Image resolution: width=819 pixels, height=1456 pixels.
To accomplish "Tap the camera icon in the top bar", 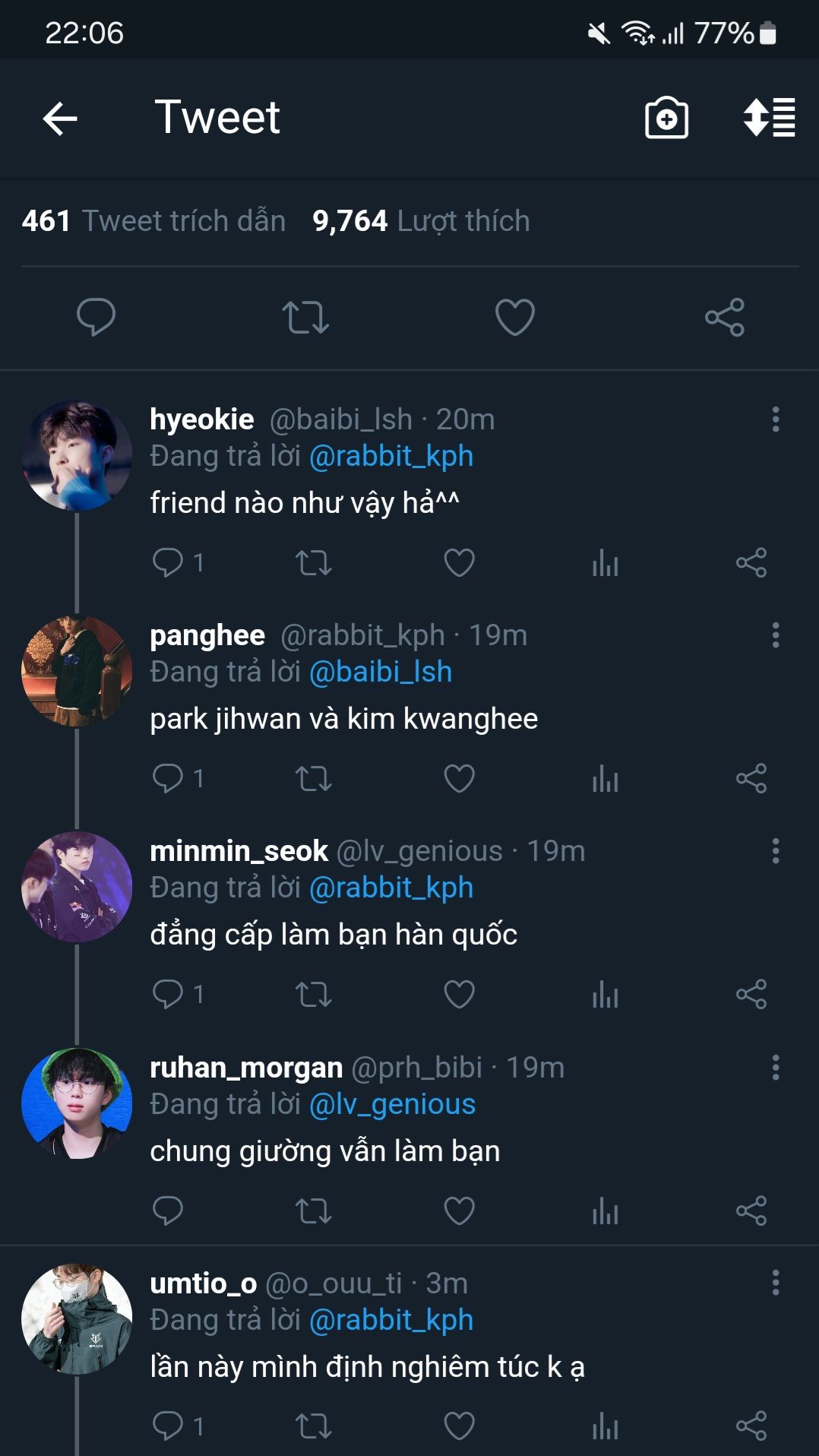I will tap(666, 119).
